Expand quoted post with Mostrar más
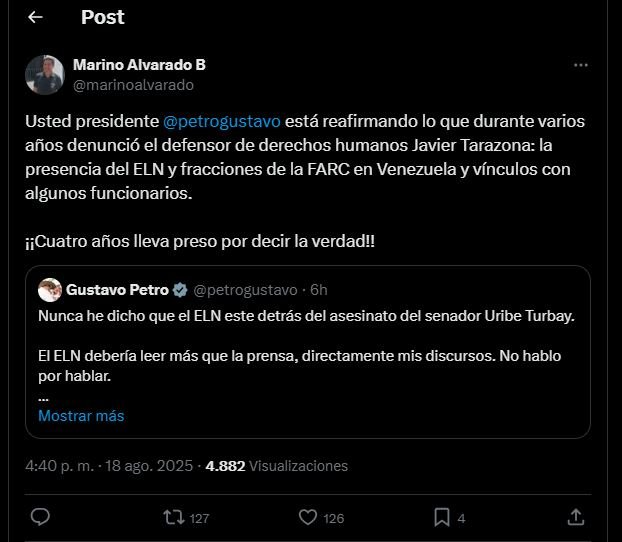 click(x=81, y=416)
